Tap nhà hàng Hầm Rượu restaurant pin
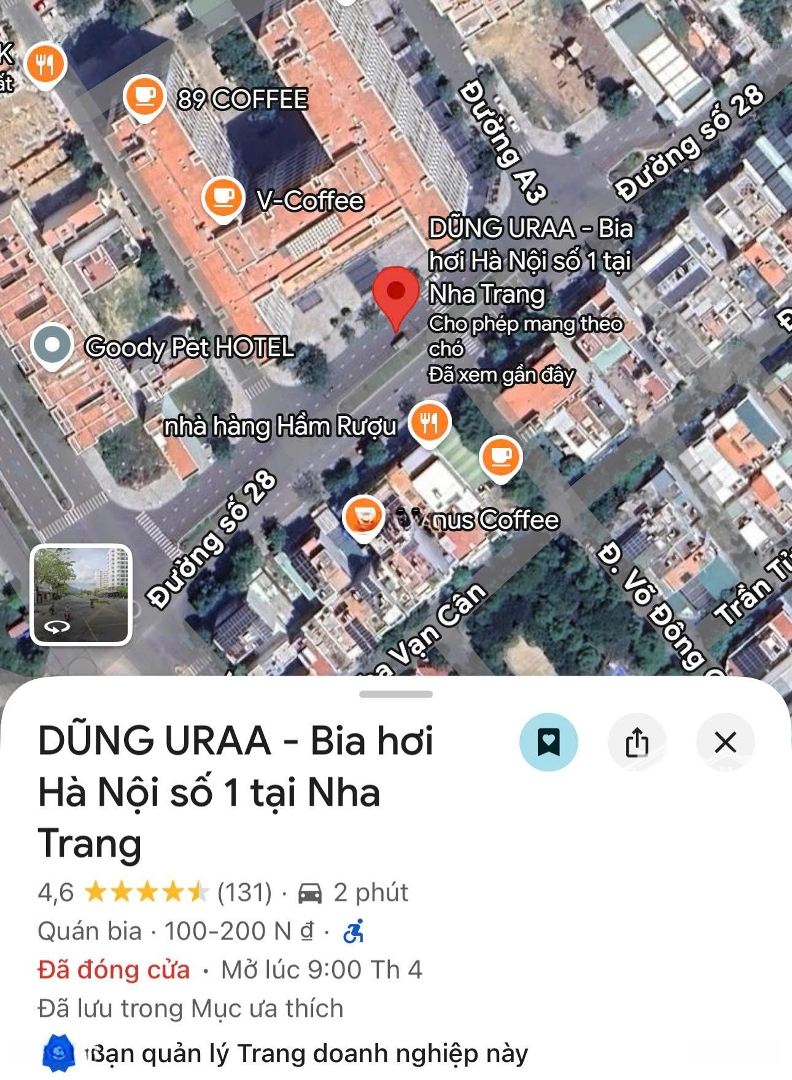The image size is (792, 1080). point(429,422)
